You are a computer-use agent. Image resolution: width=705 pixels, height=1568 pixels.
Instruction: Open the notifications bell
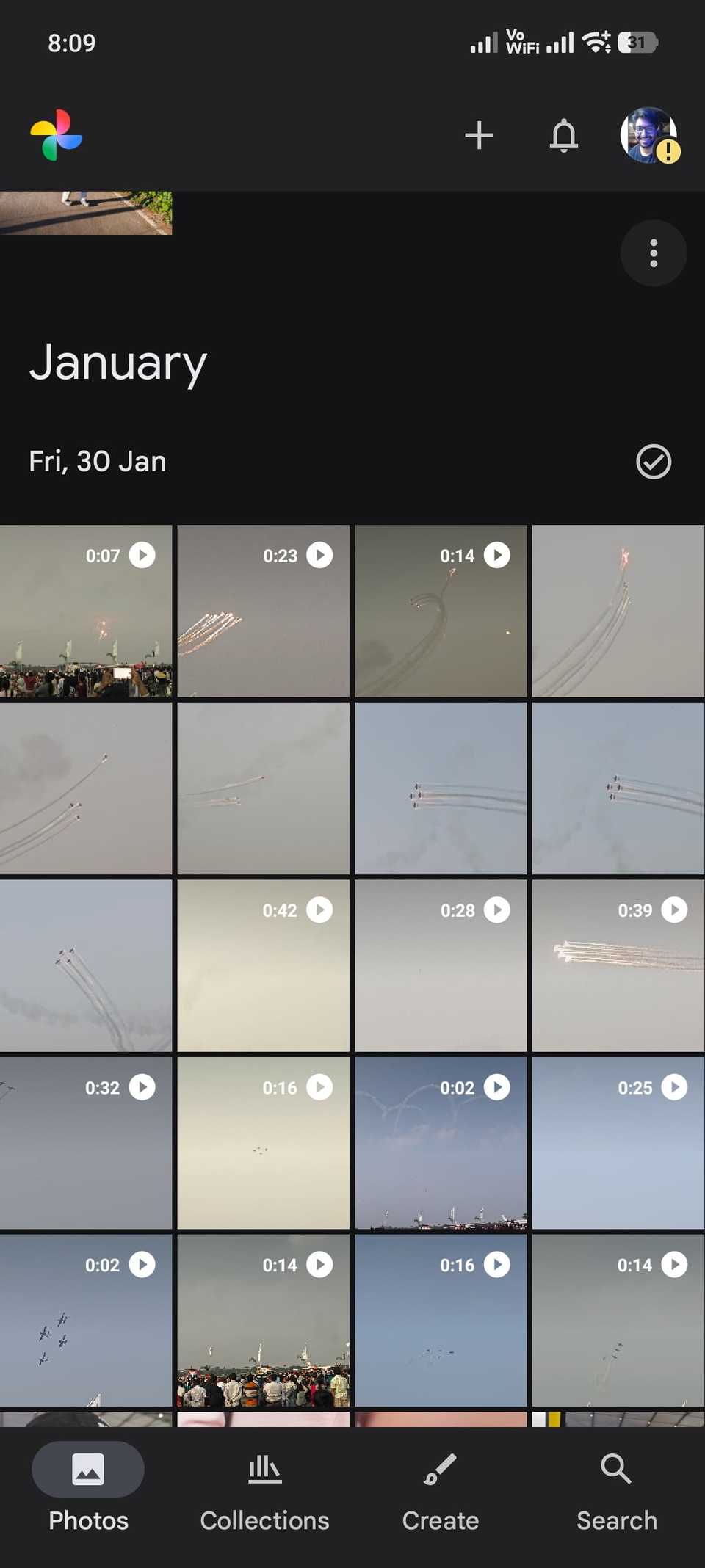pyautogui.click(x=565, y=135)
